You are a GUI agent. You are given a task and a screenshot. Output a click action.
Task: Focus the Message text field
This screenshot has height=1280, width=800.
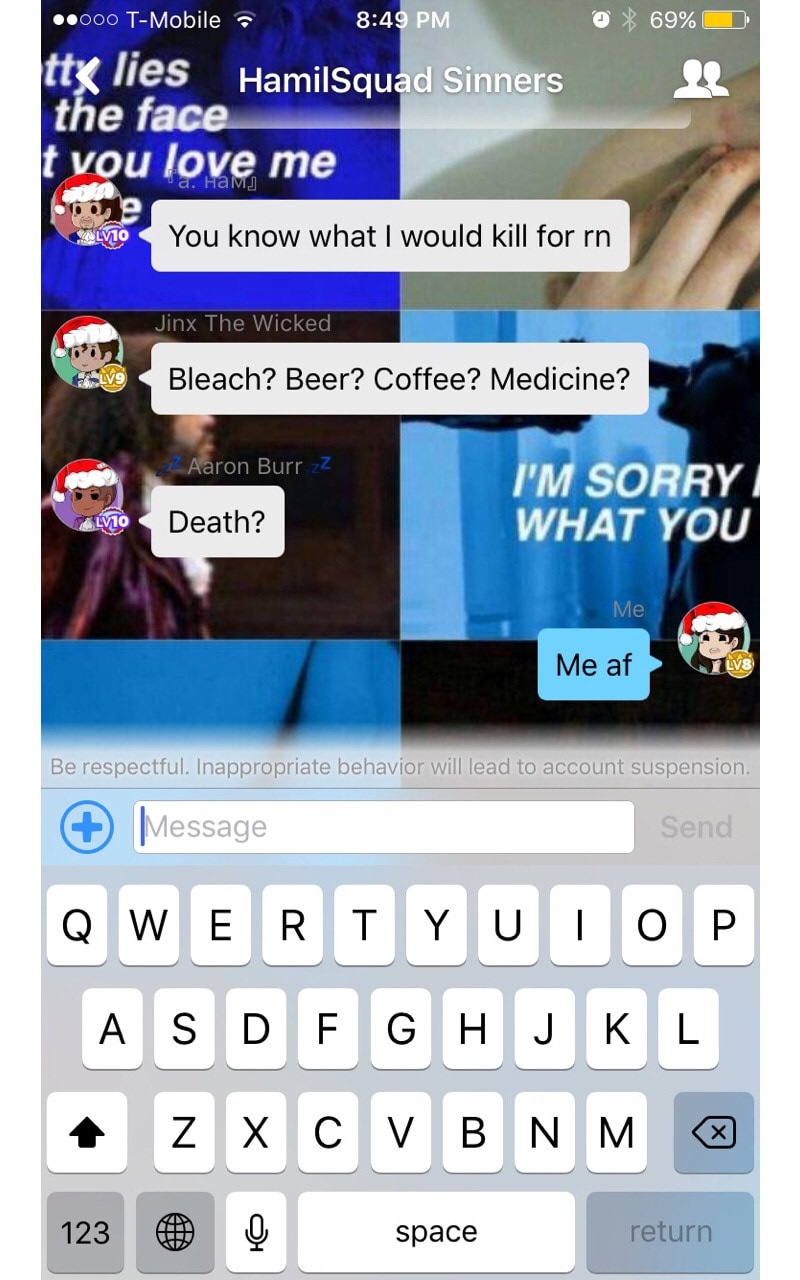click(384, 827)
